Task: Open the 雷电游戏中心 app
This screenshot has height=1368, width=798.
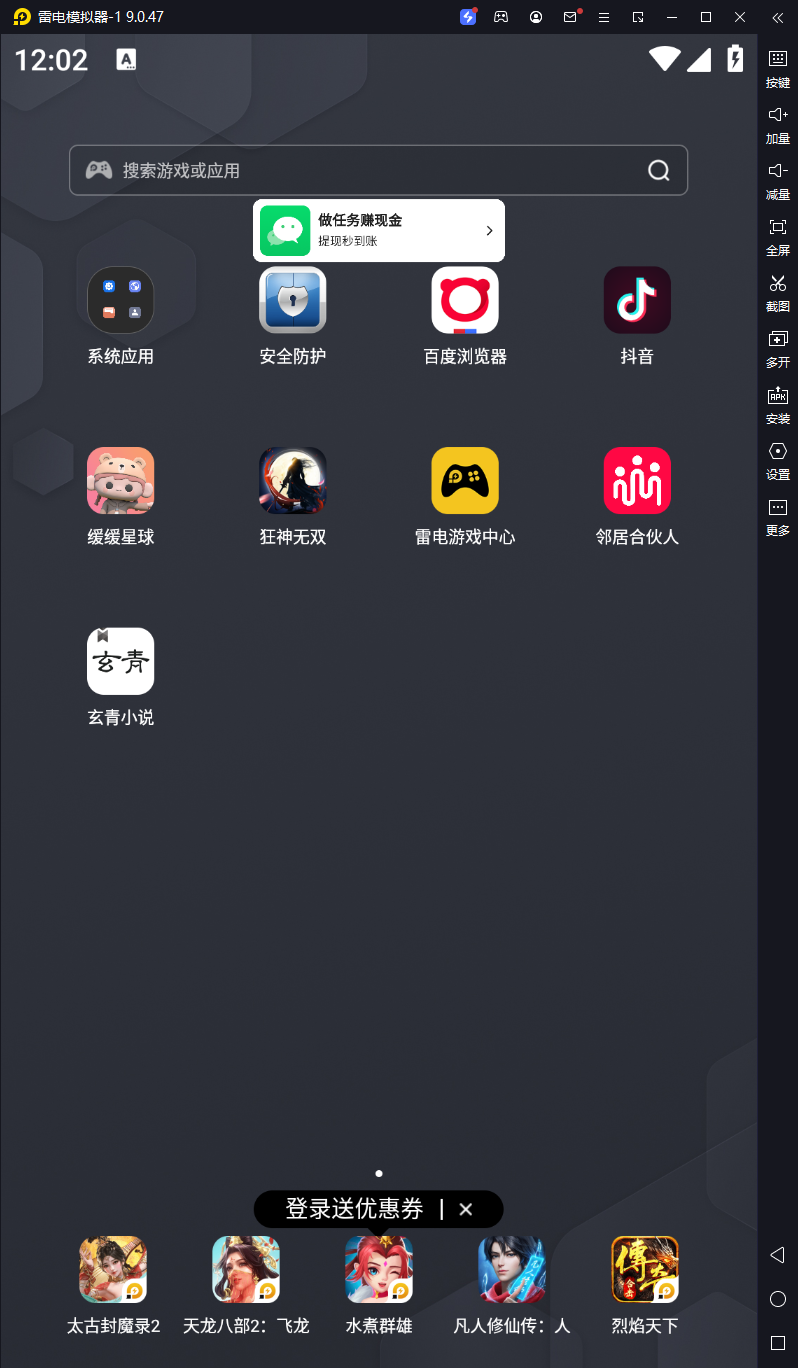Action: [465, 481]
